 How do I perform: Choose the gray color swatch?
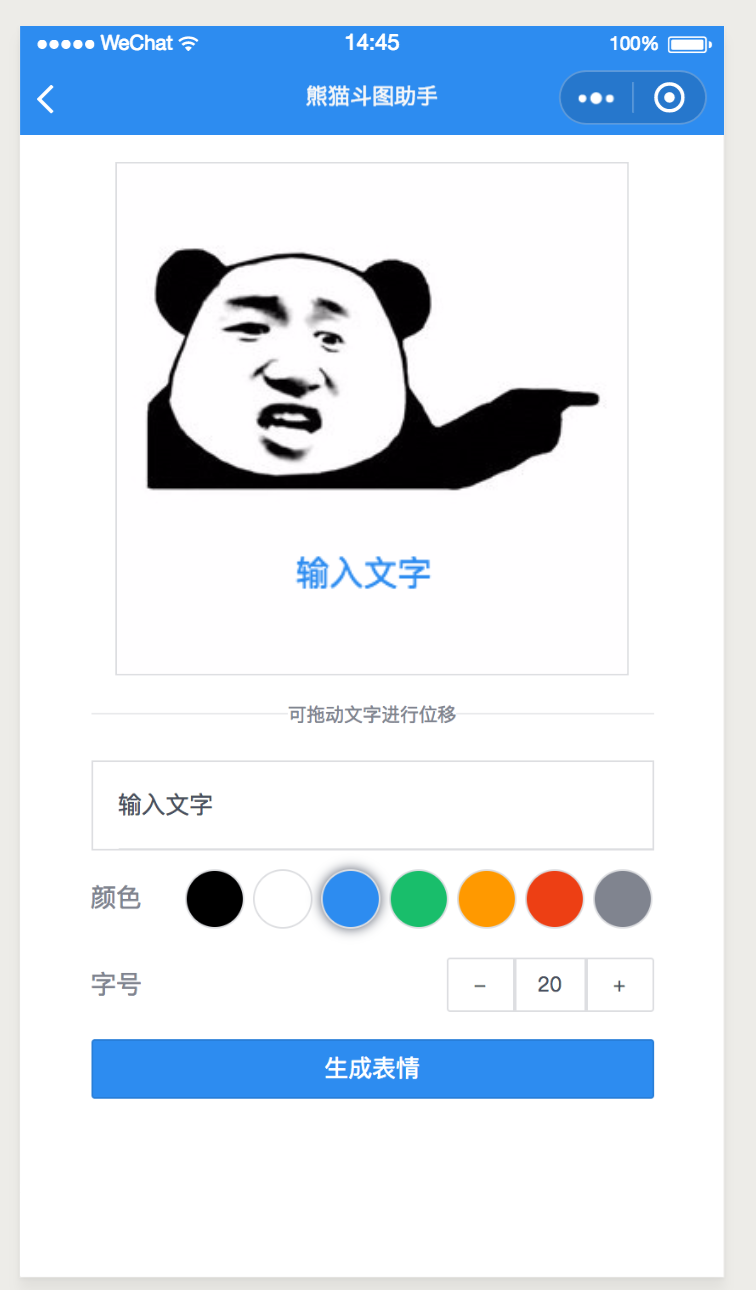tap(623, 899)
